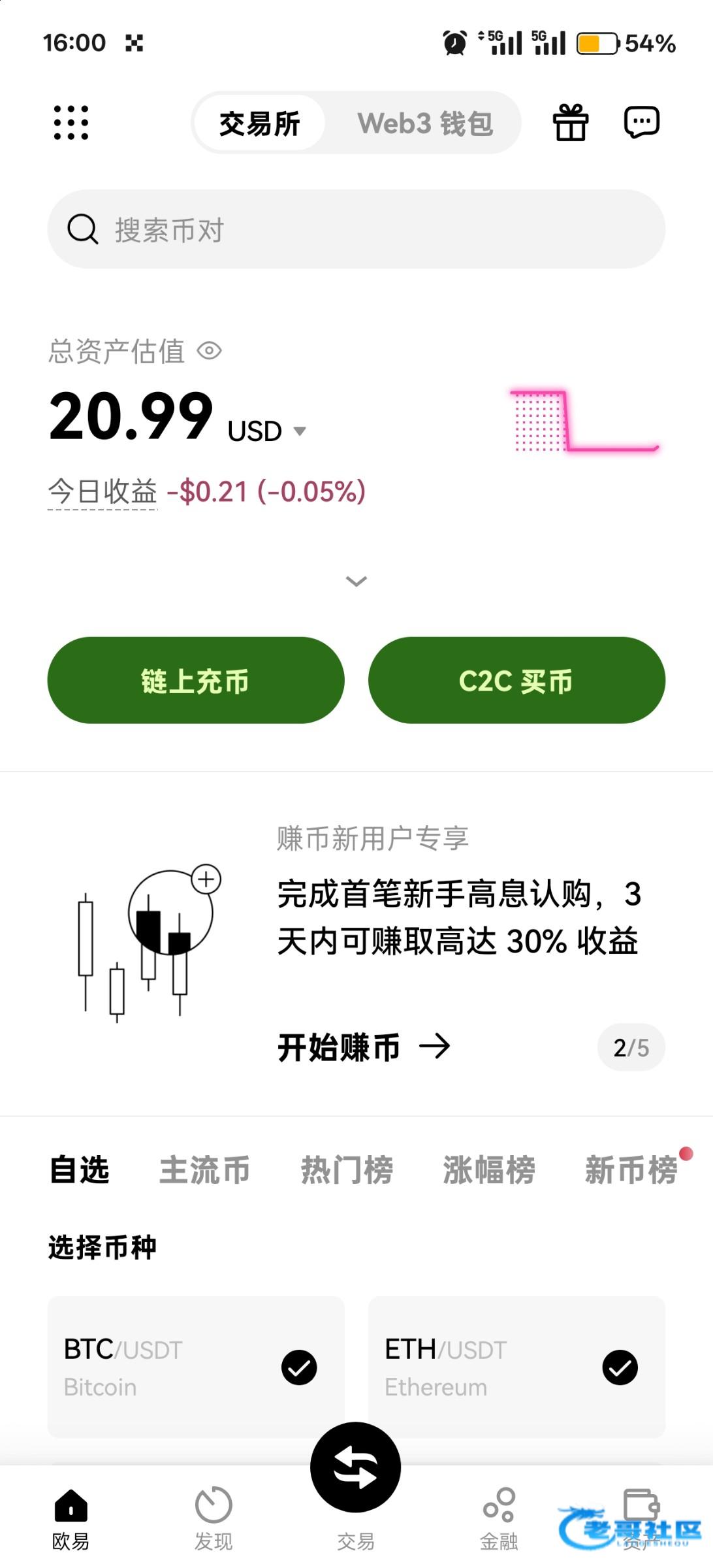
Task: Switch to the 新币榜 tab
Action: click(631, 1169)
